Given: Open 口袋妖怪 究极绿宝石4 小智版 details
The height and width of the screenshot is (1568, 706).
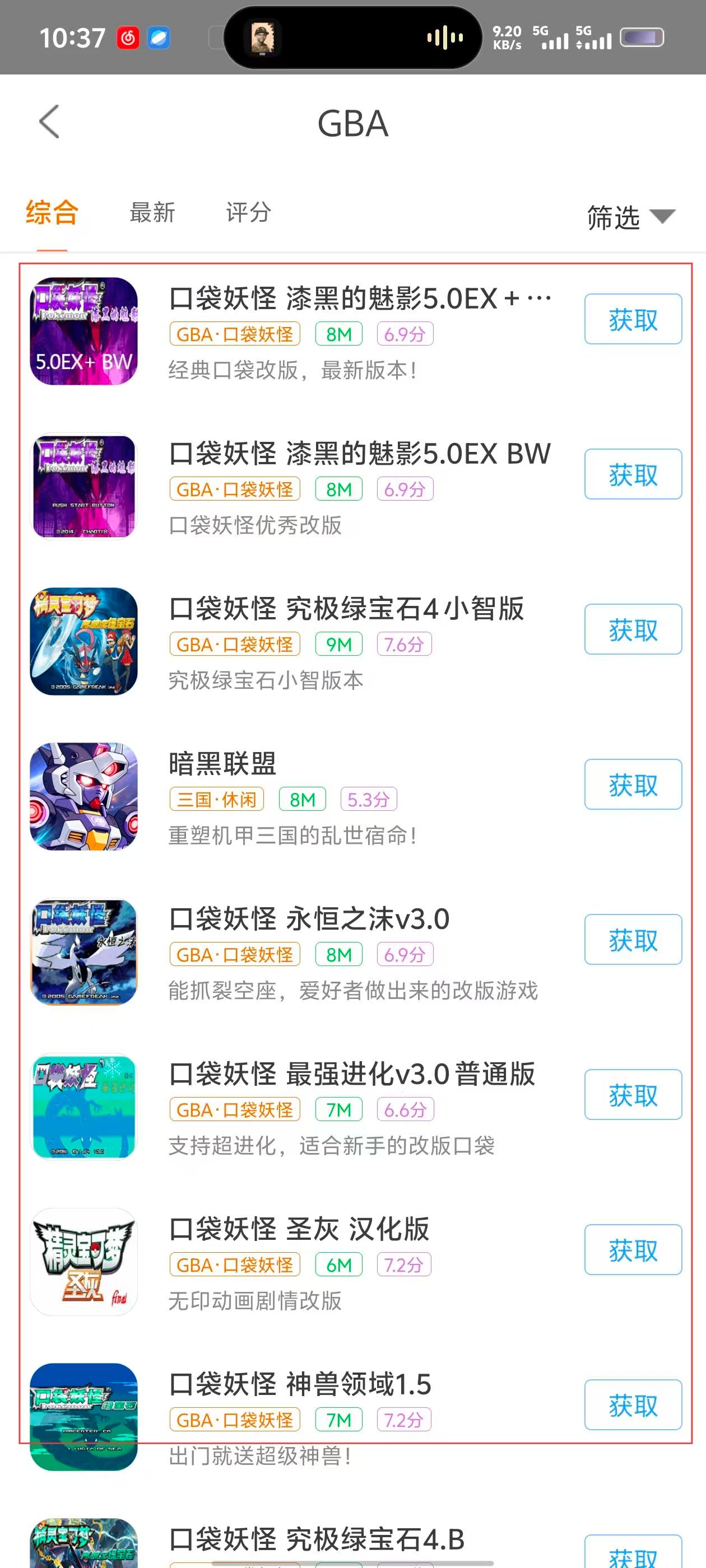Looking at the screenshot, I should click(x=346, y=609).
